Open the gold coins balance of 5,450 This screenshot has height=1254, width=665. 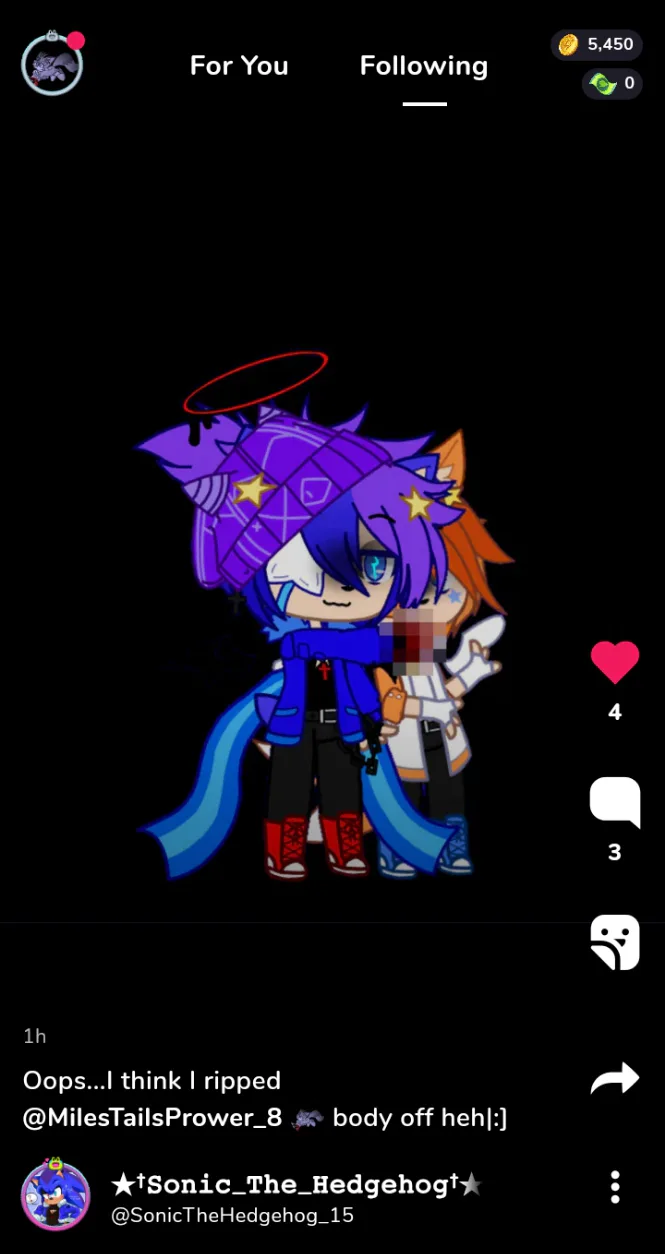[597, 44]
